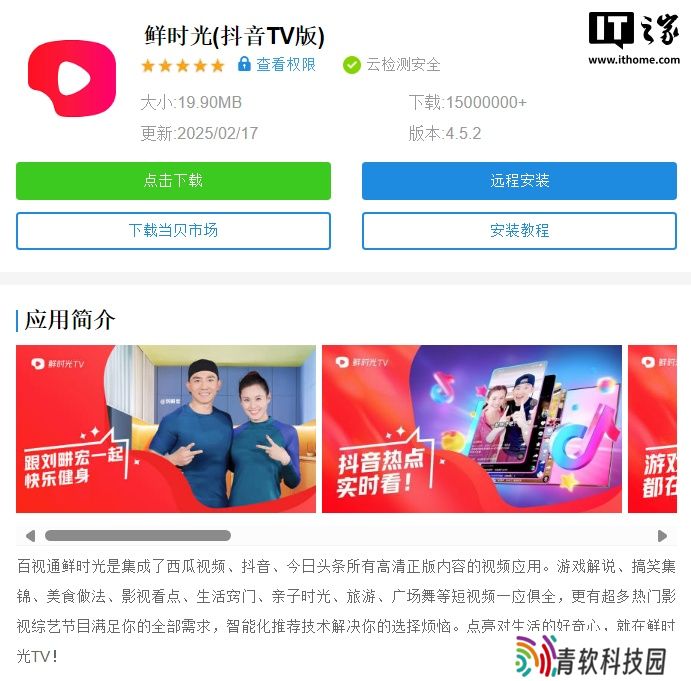Open the 抖音热点实时看 screenshot
This screenshot has width=691, height=681.
click(x=471, y=429)
